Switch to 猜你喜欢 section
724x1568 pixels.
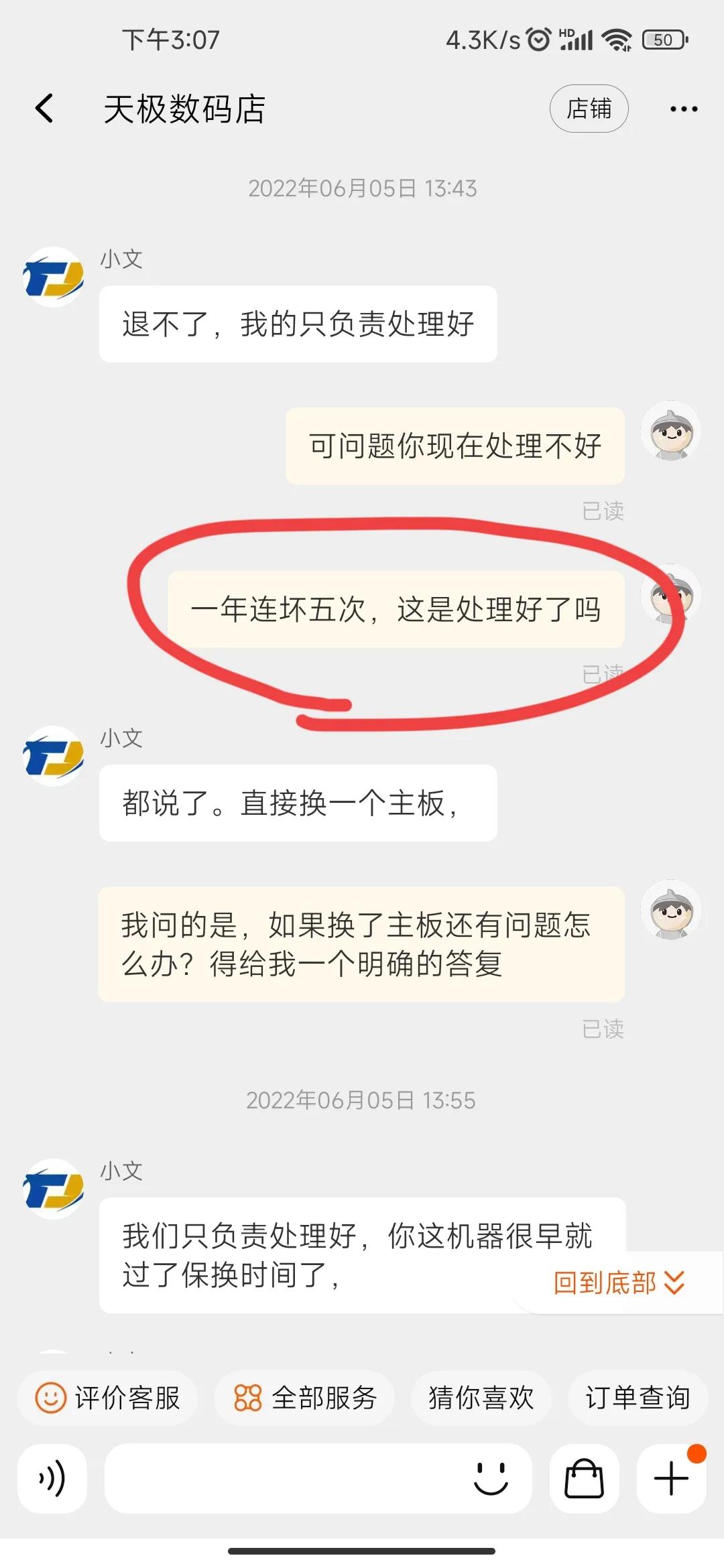tap(481, 1398)
